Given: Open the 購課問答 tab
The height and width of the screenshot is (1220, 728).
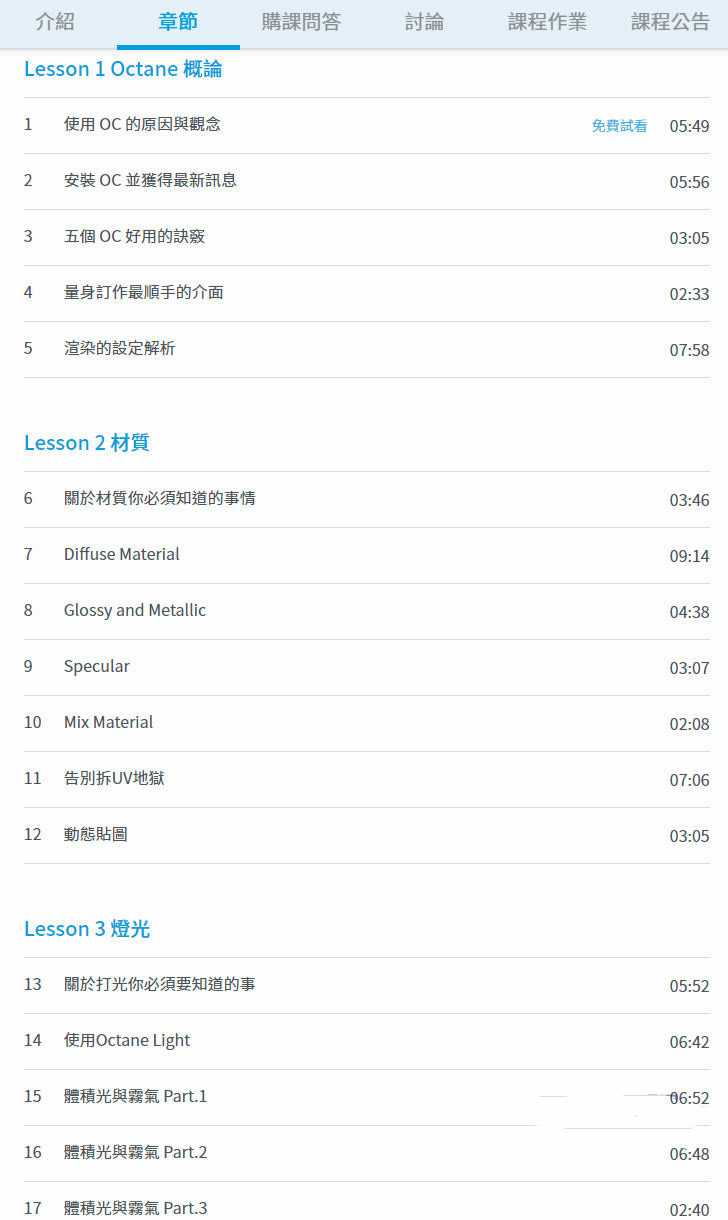Looking at the screenshot, I should 301,22.
